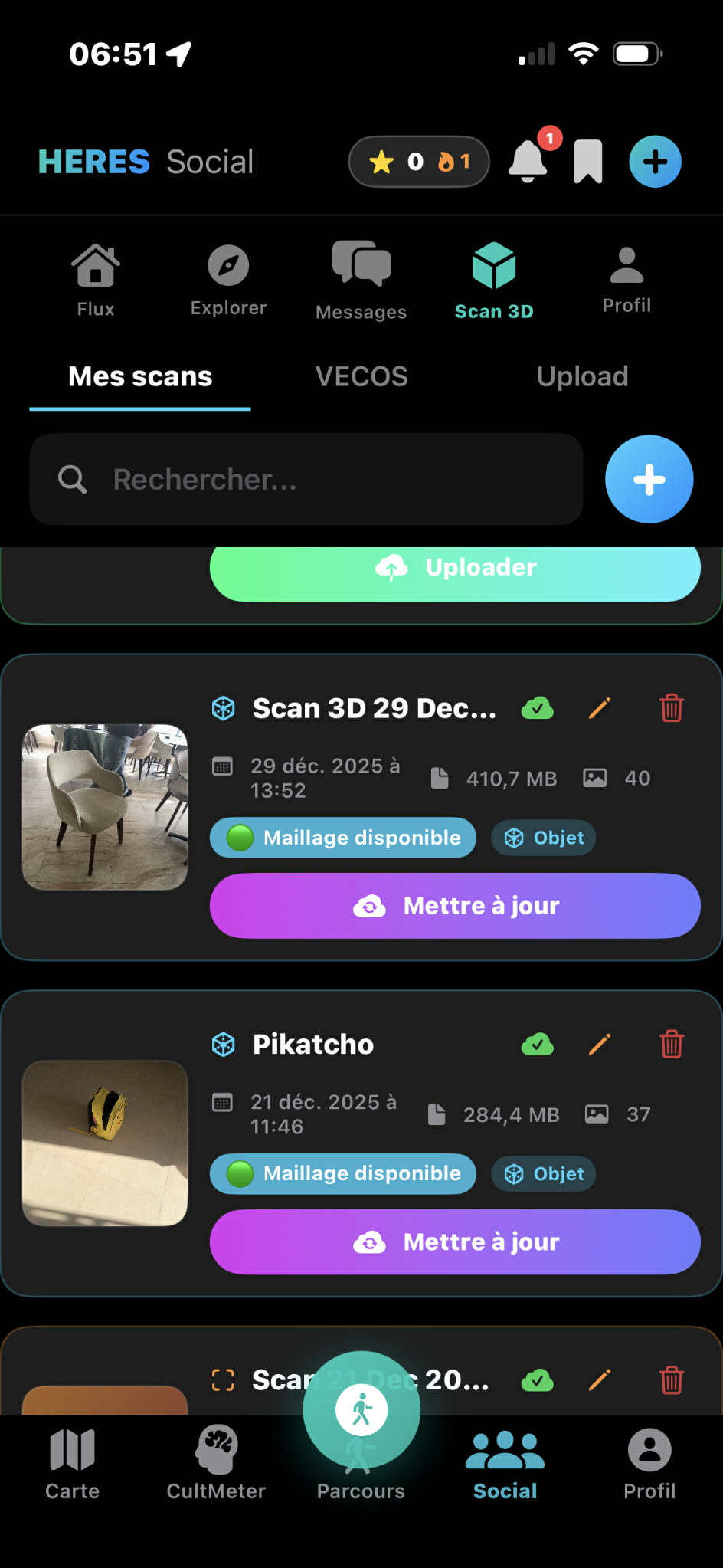Tap the plus button beside the bookmark icon
Image resolution: width=723 pixels, height=1568 pixels.
click(655, 162)
